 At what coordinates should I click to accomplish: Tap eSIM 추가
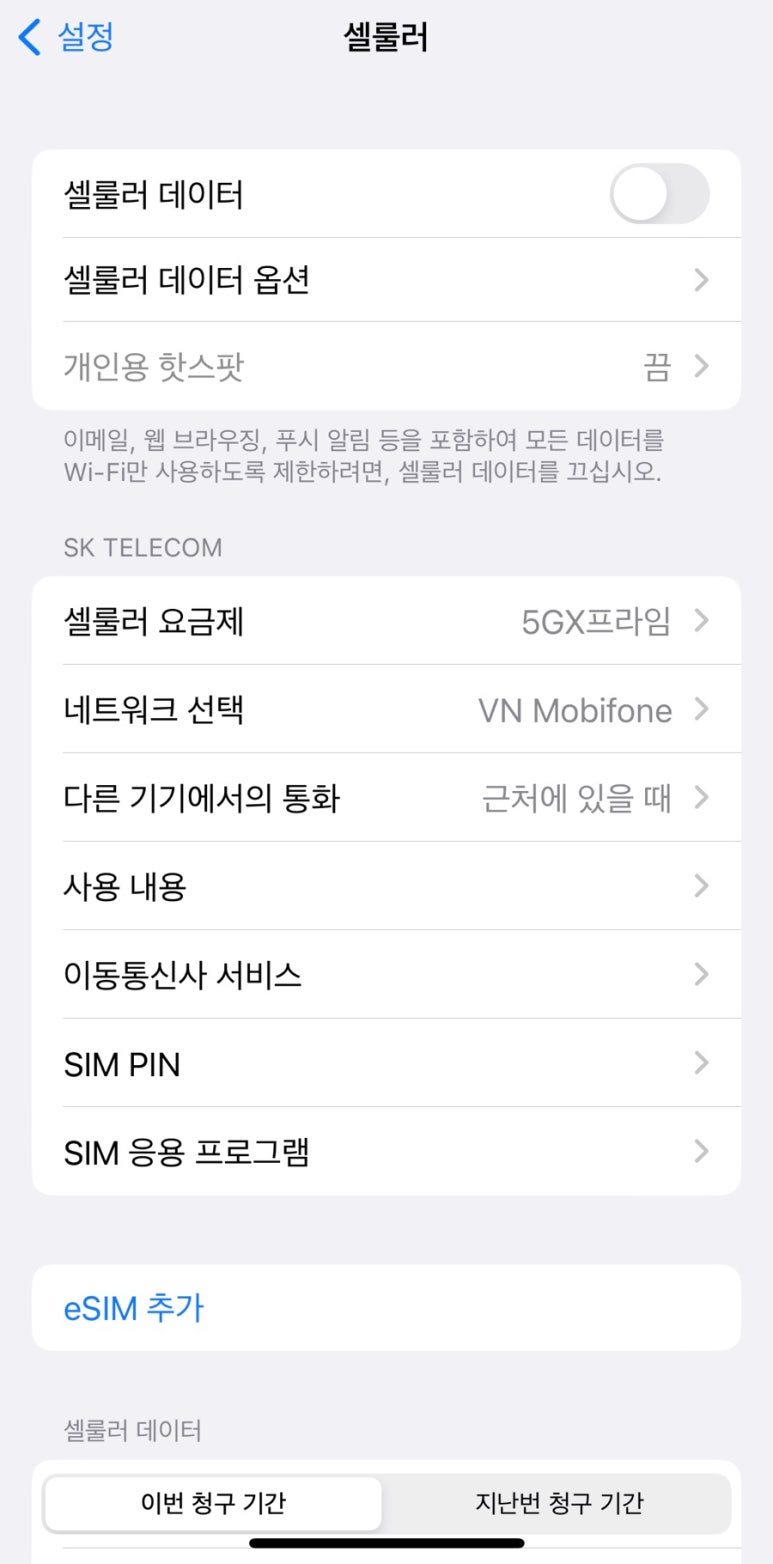386,1308
